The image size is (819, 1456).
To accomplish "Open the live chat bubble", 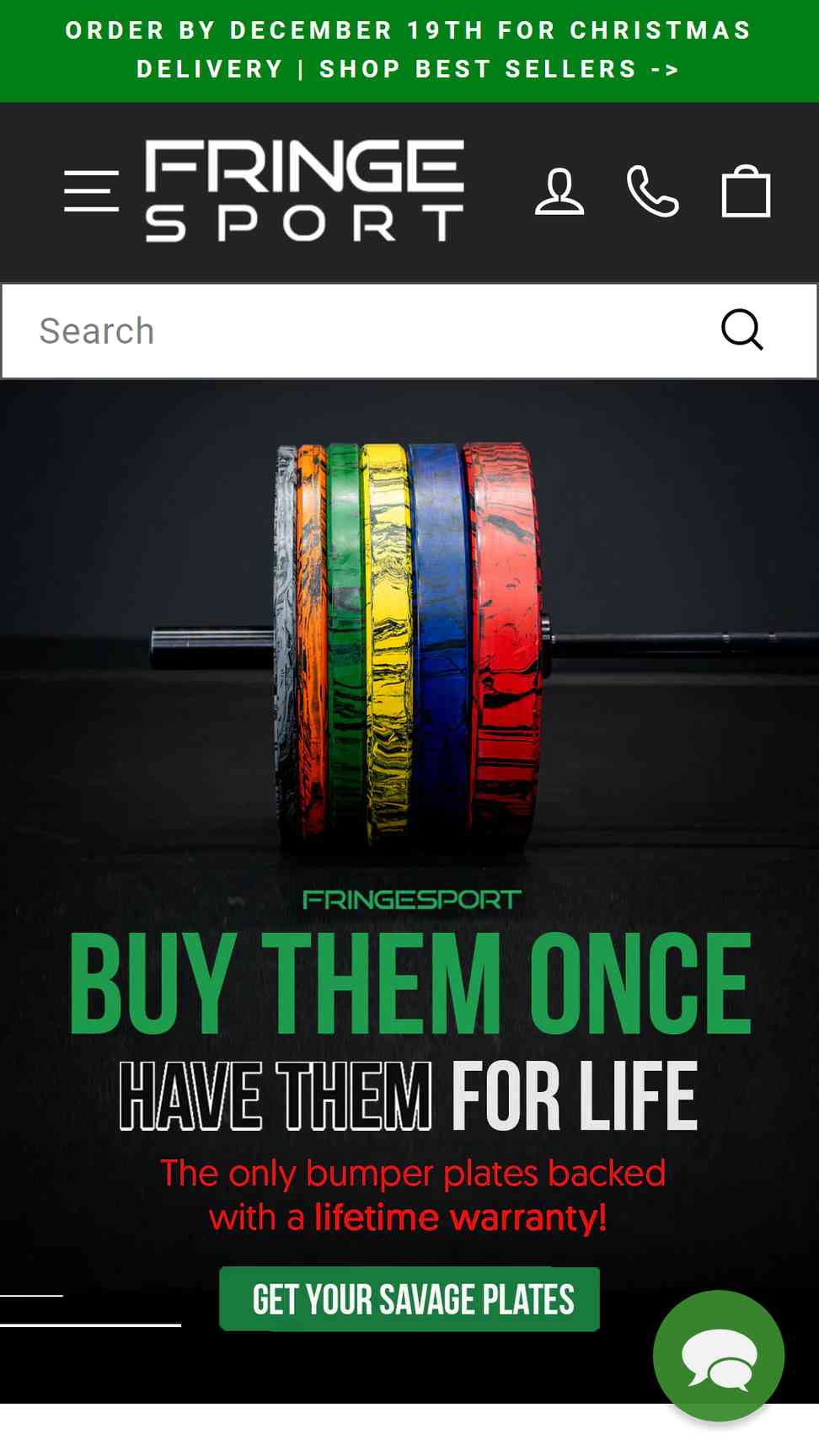I will click(719, 1355).
